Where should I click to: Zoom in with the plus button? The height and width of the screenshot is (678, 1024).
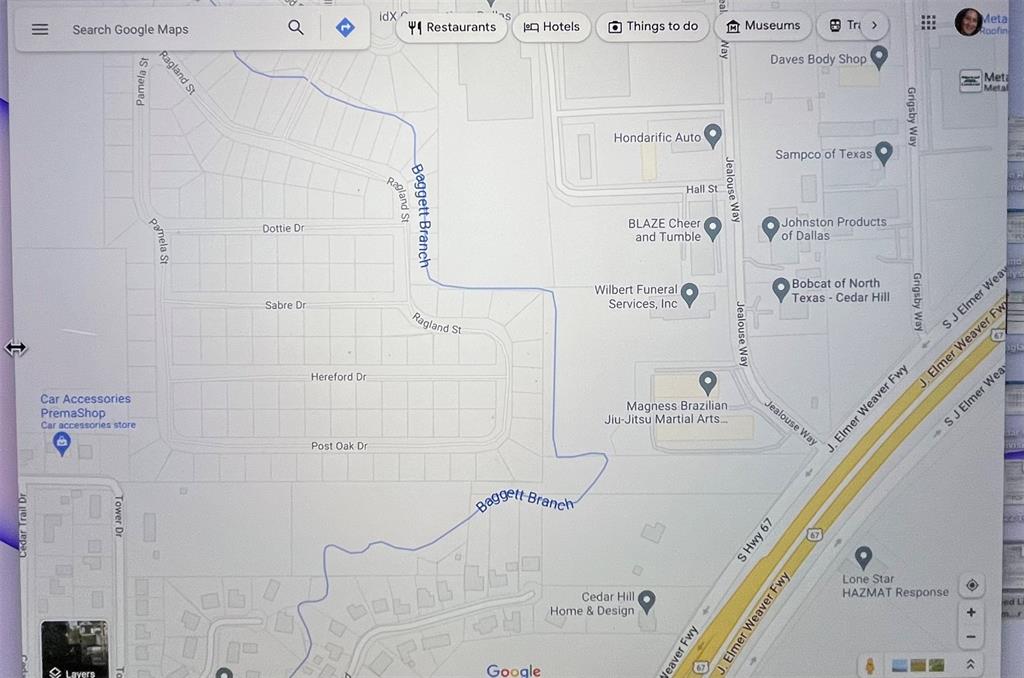971,612
